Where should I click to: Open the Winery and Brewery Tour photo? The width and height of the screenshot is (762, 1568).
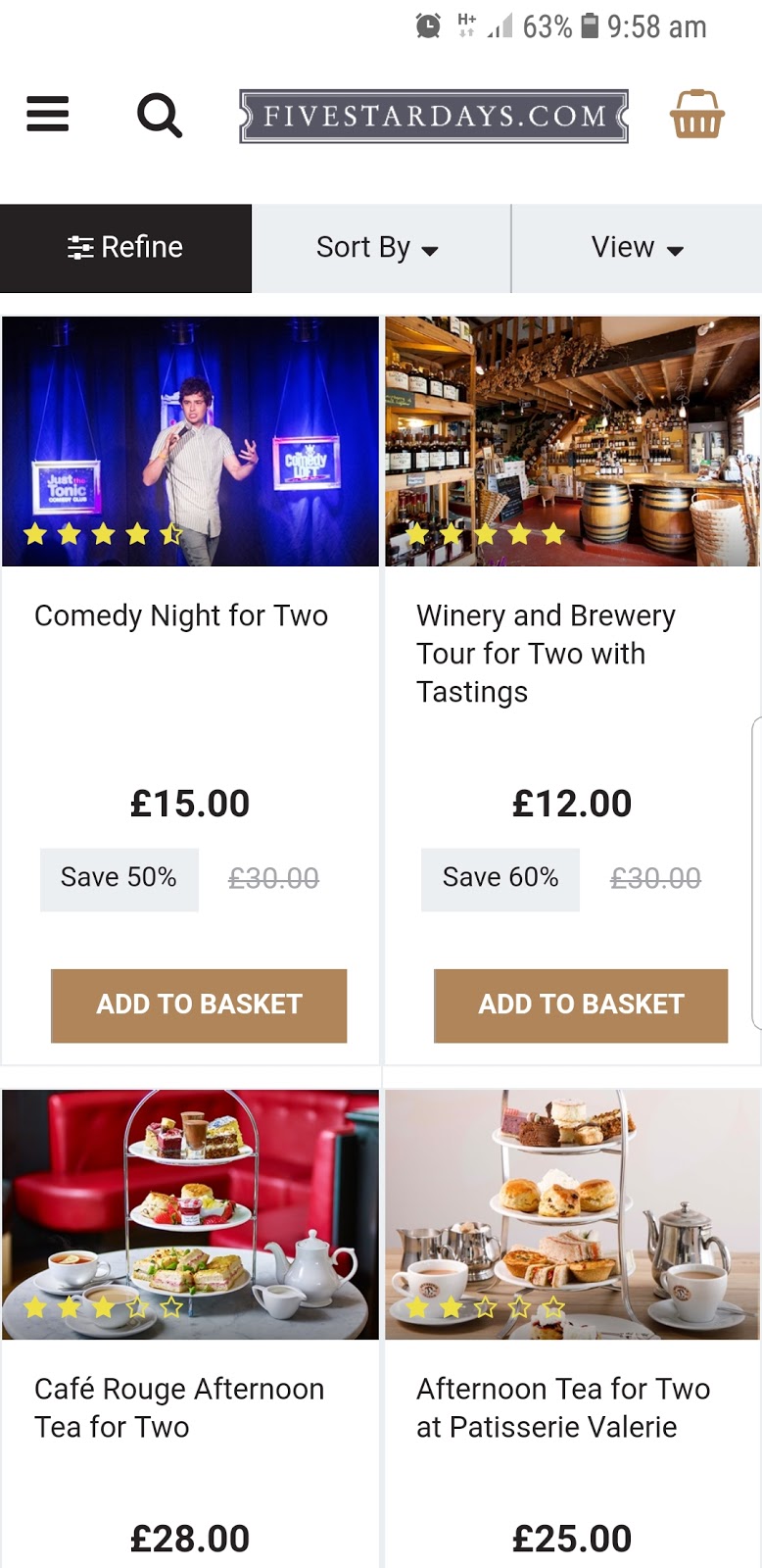(572, 441)
